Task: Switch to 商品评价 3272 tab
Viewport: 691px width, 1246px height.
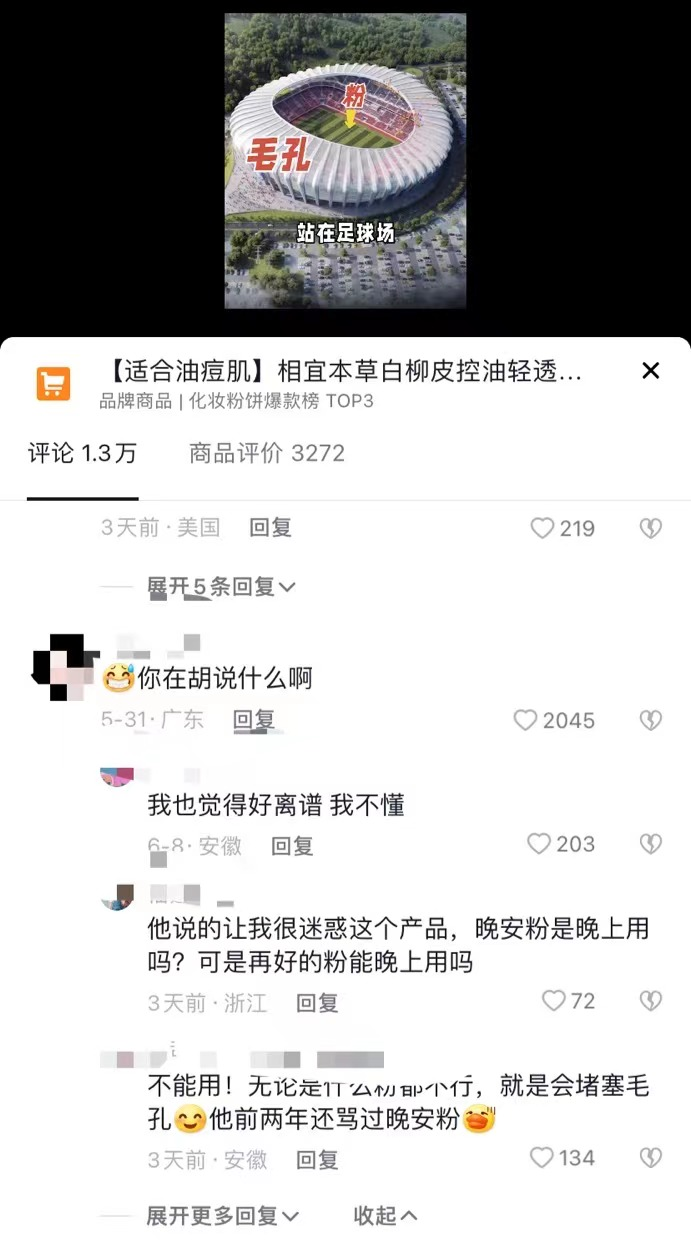Action: (x=267, y=453)
